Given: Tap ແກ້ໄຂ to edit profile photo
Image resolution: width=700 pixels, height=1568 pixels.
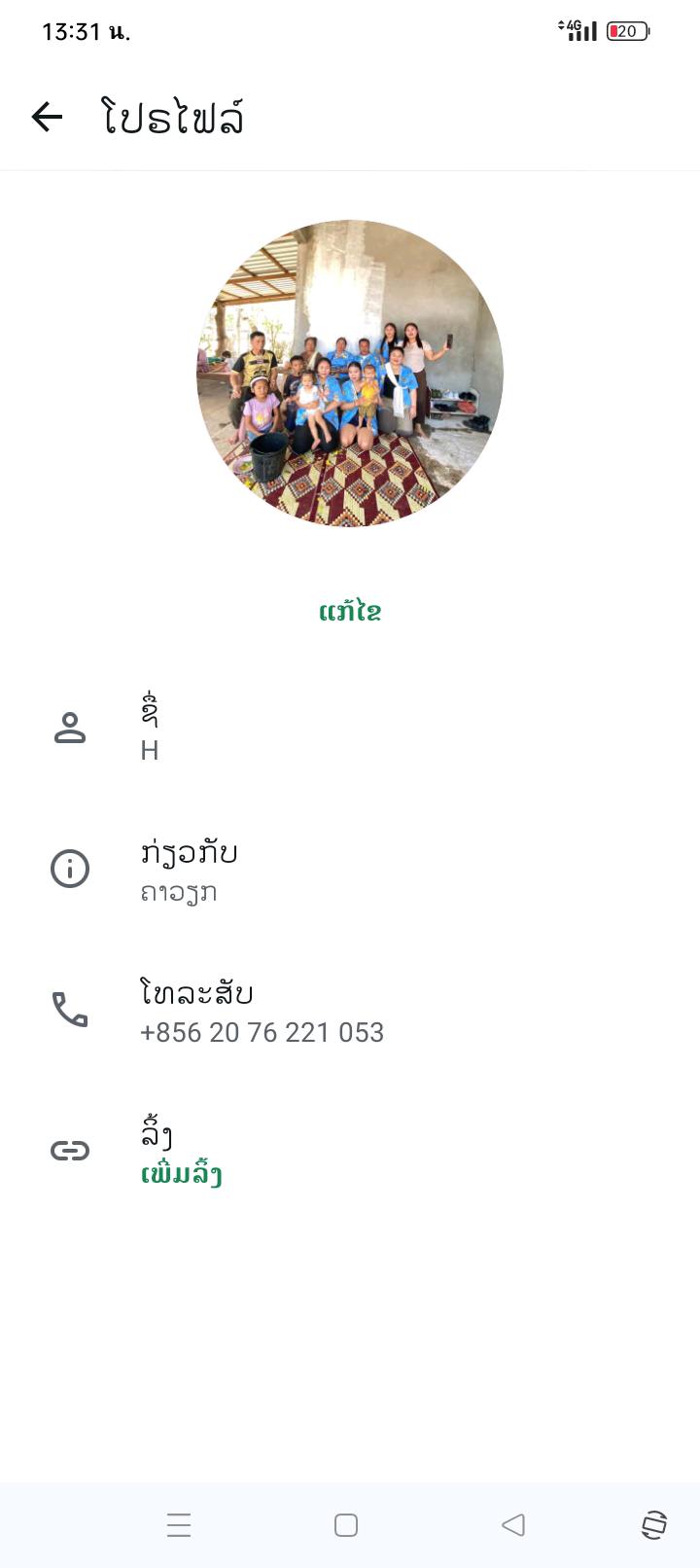Looking at the screenshot, I should (x=350, y=612).
